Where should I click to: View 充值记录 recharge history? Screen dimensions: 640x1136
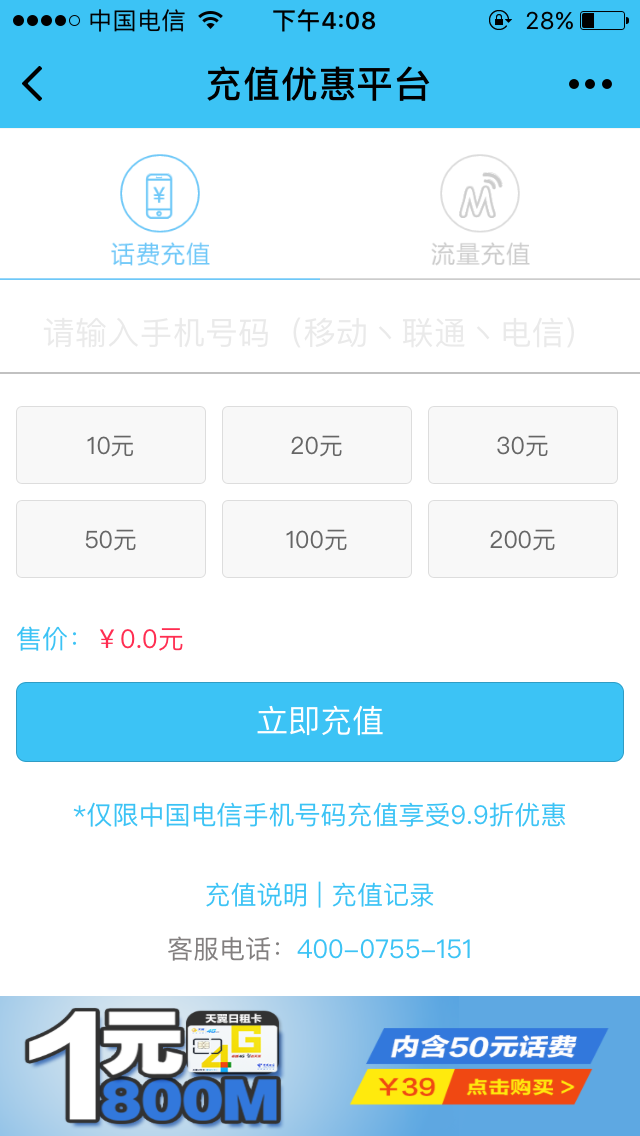[383, 895]
